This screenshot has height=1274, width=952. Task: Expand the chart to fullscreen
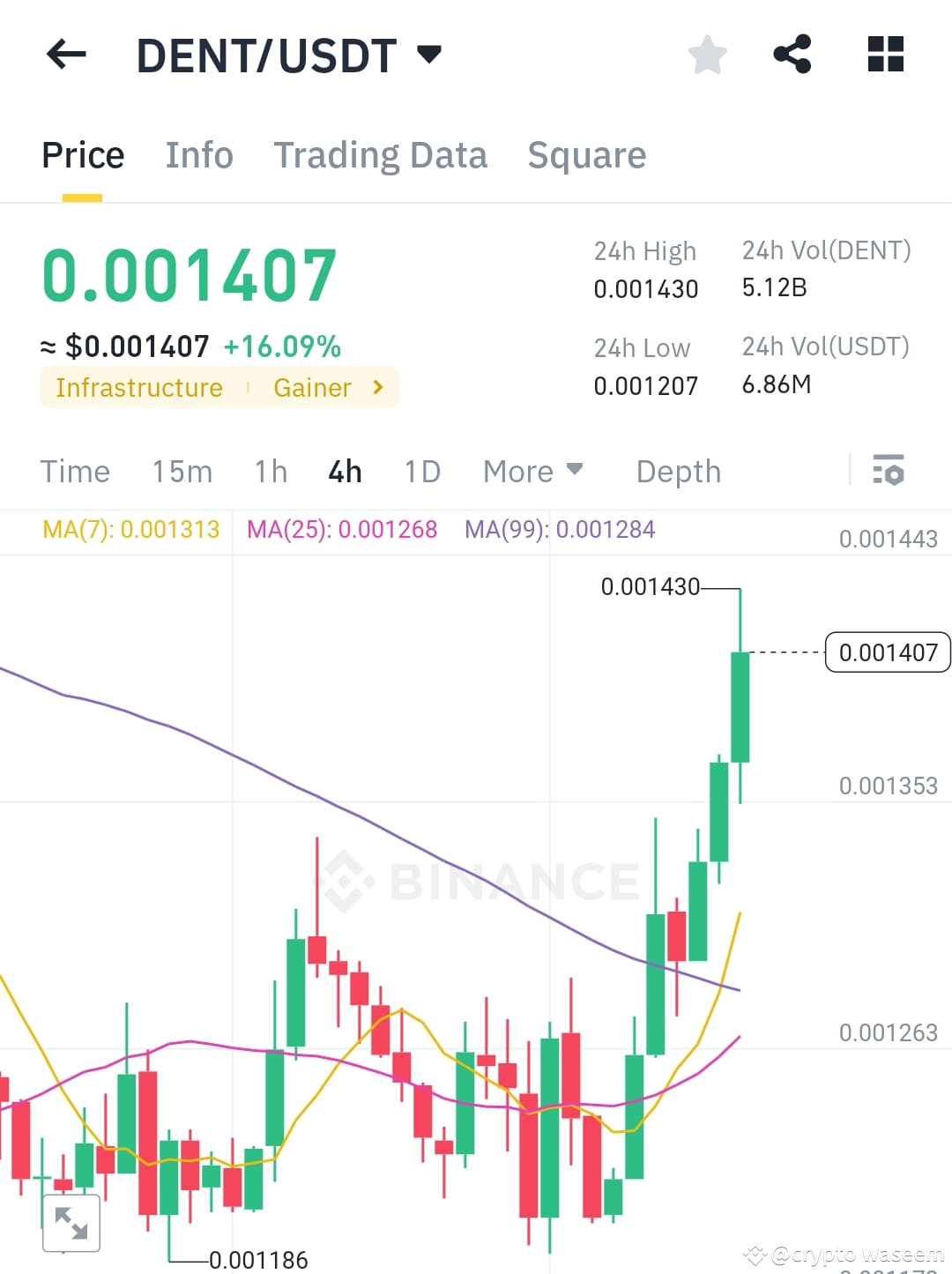pos(71,1222)
